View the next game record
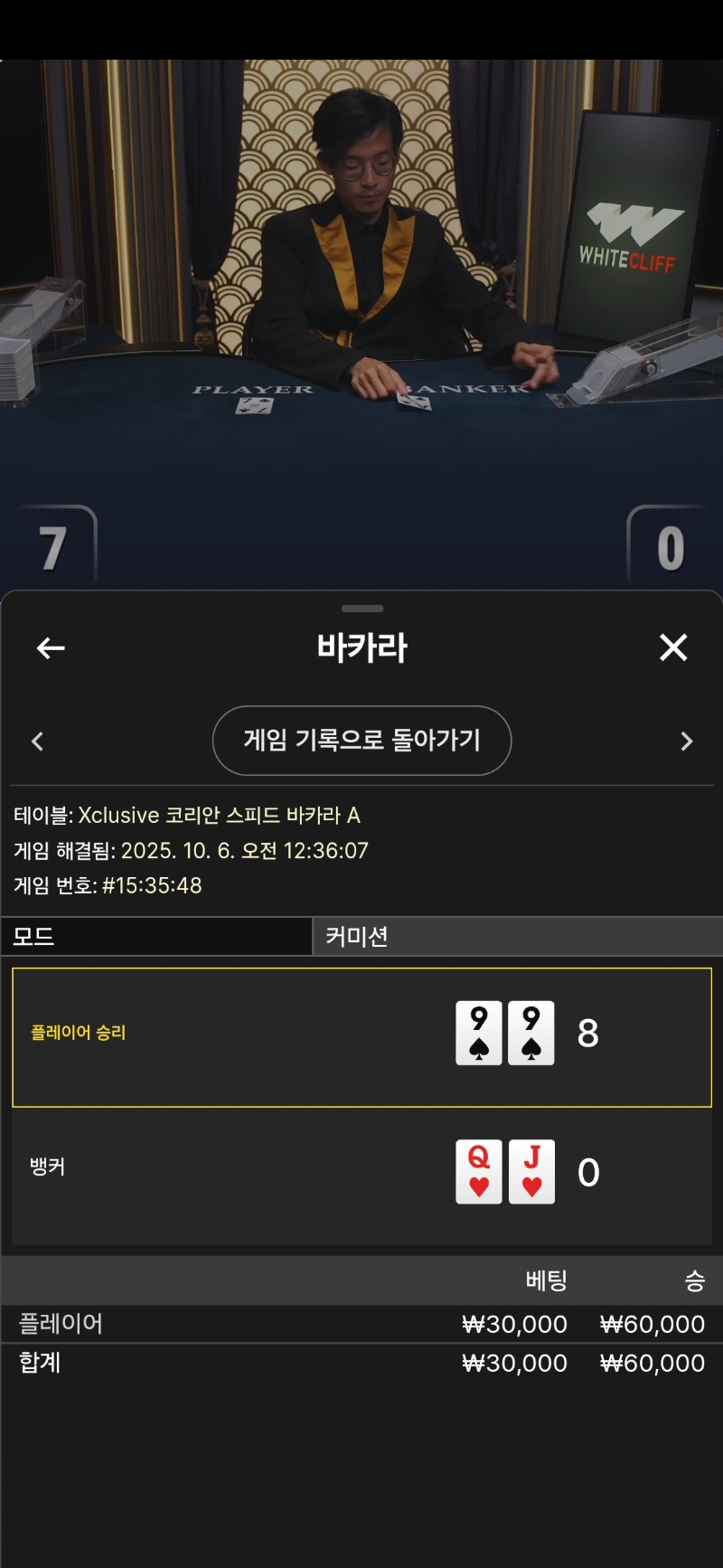Image resolution: width=723 pixels, height=1568 pixels. [x=686, y=741]
